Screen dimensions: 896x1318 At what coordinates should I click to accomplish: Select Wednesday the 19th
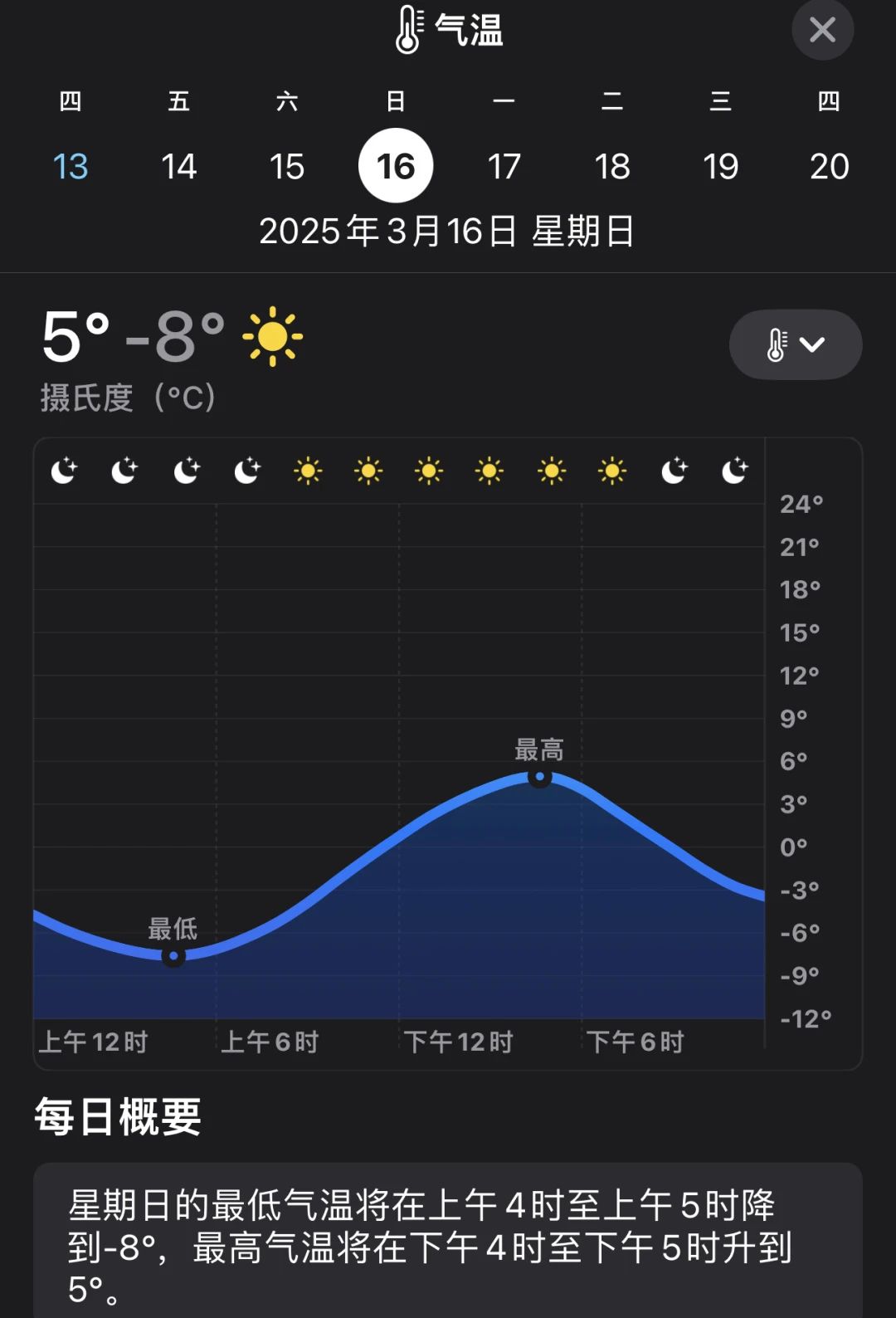pyautogui.click(x=720, y=166)
